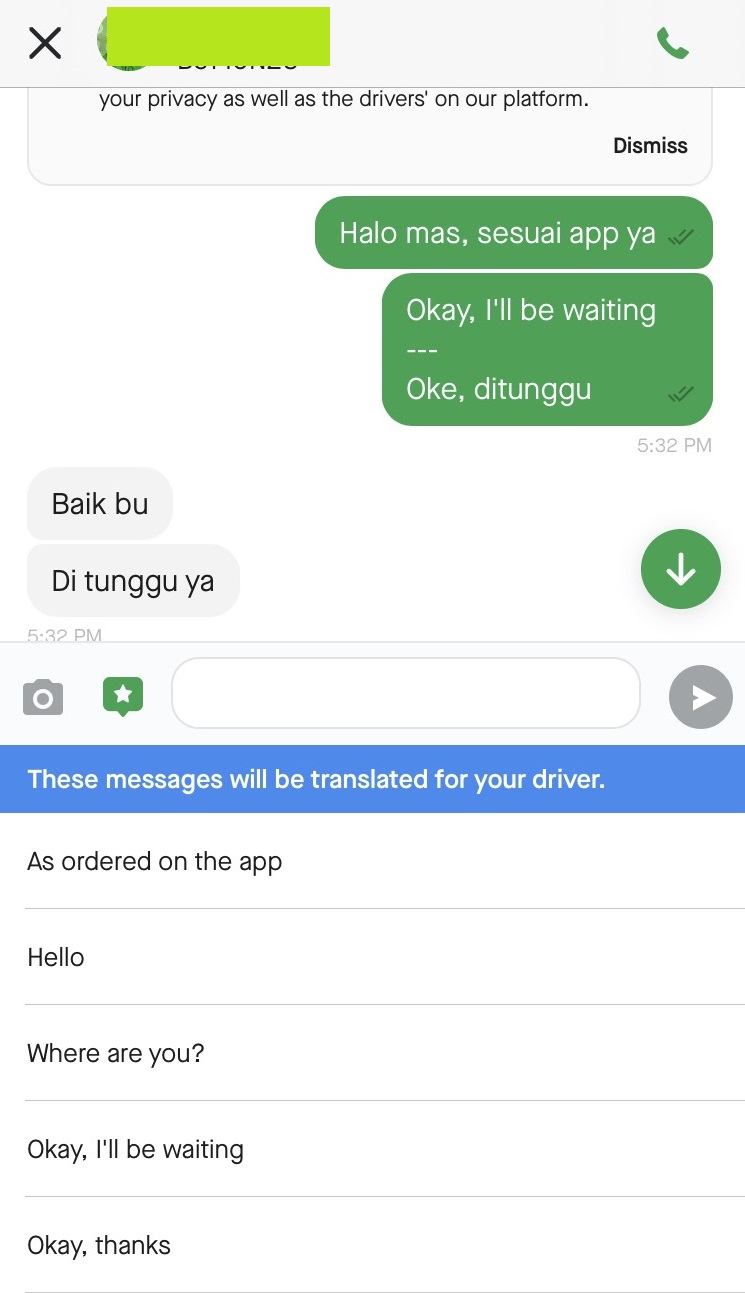Dismiss the privacy notice
Viewport: 745px width, 1293px height.
pos(650,146)
